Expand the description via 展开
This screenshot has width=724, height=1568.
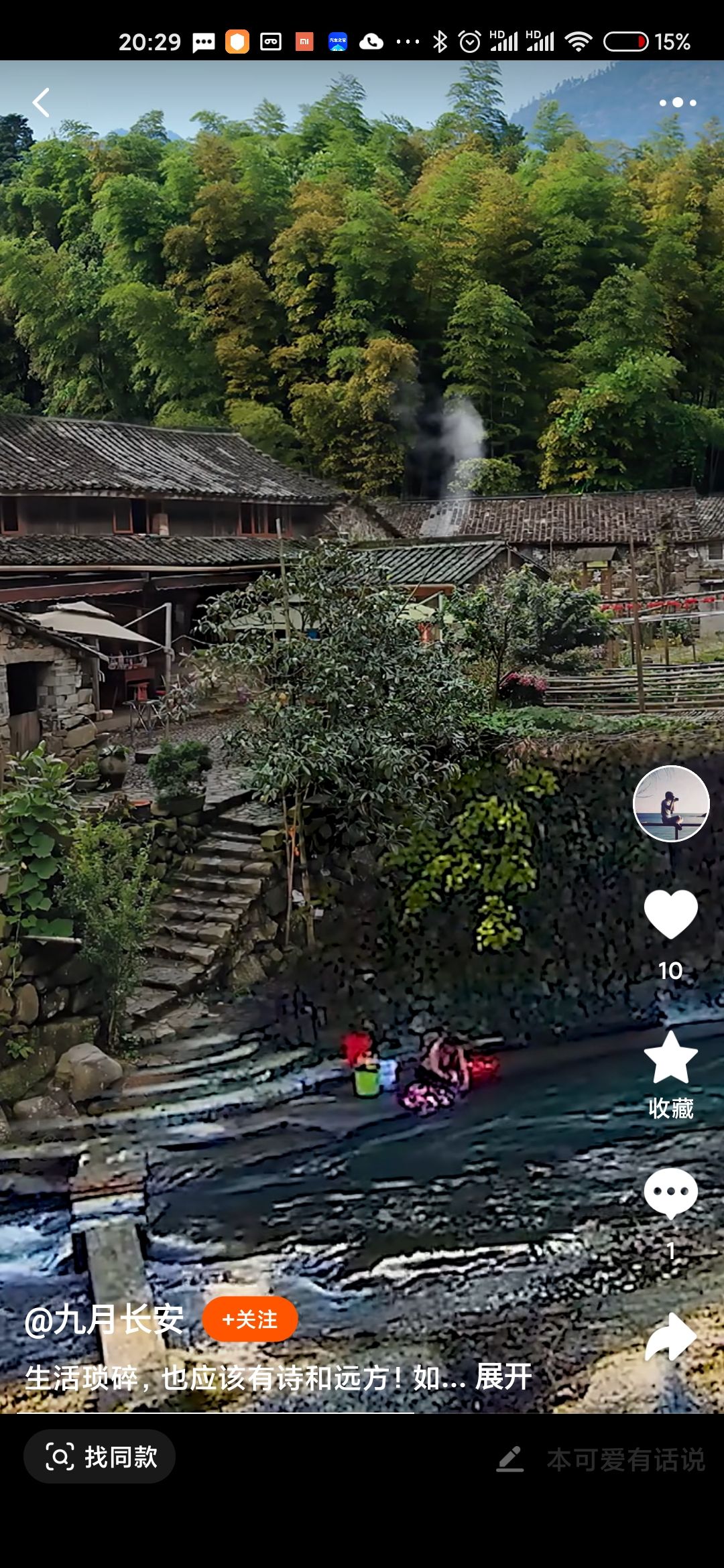(503, 1378)
